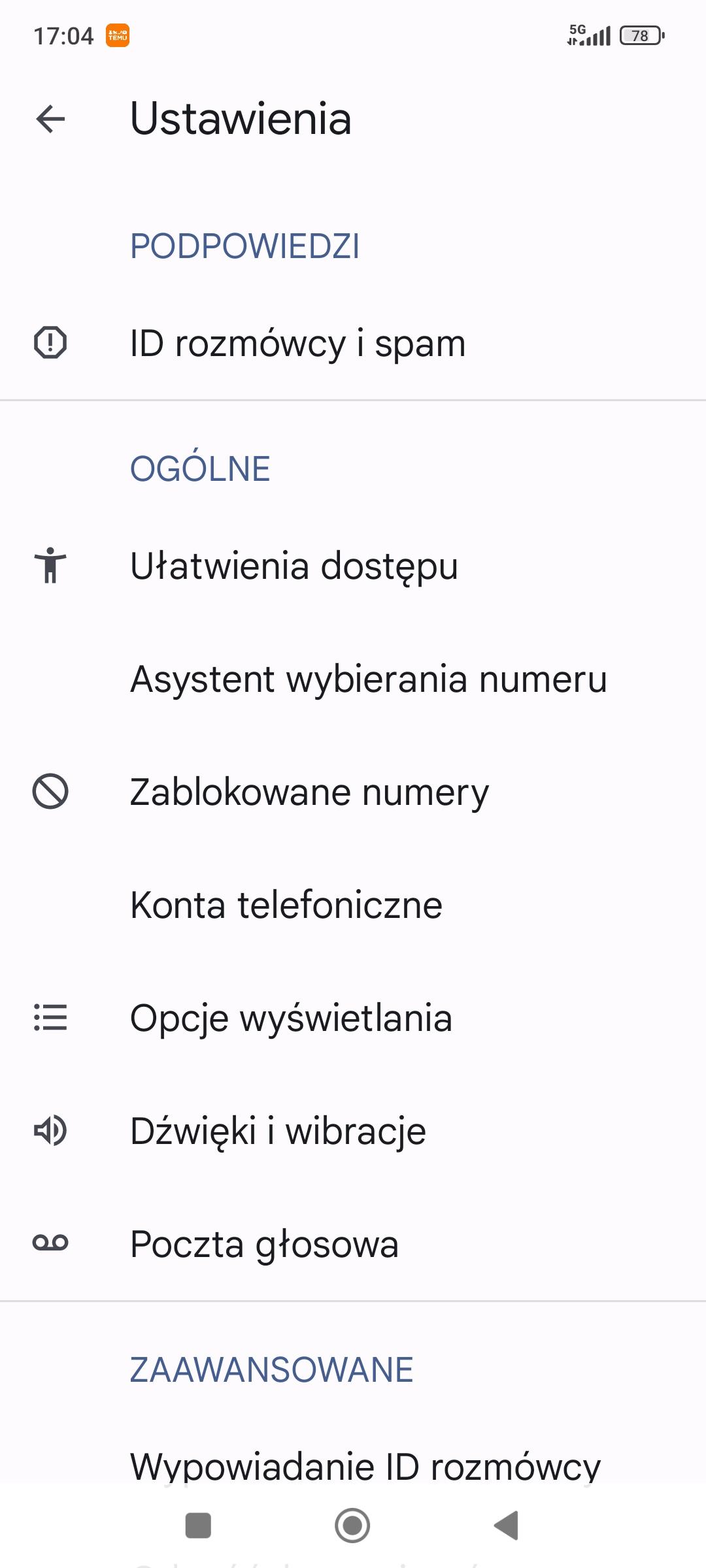Viewport: 706px width, 1568px height.
Task: Open recent apps with square button
Action: click(198, 1526)
